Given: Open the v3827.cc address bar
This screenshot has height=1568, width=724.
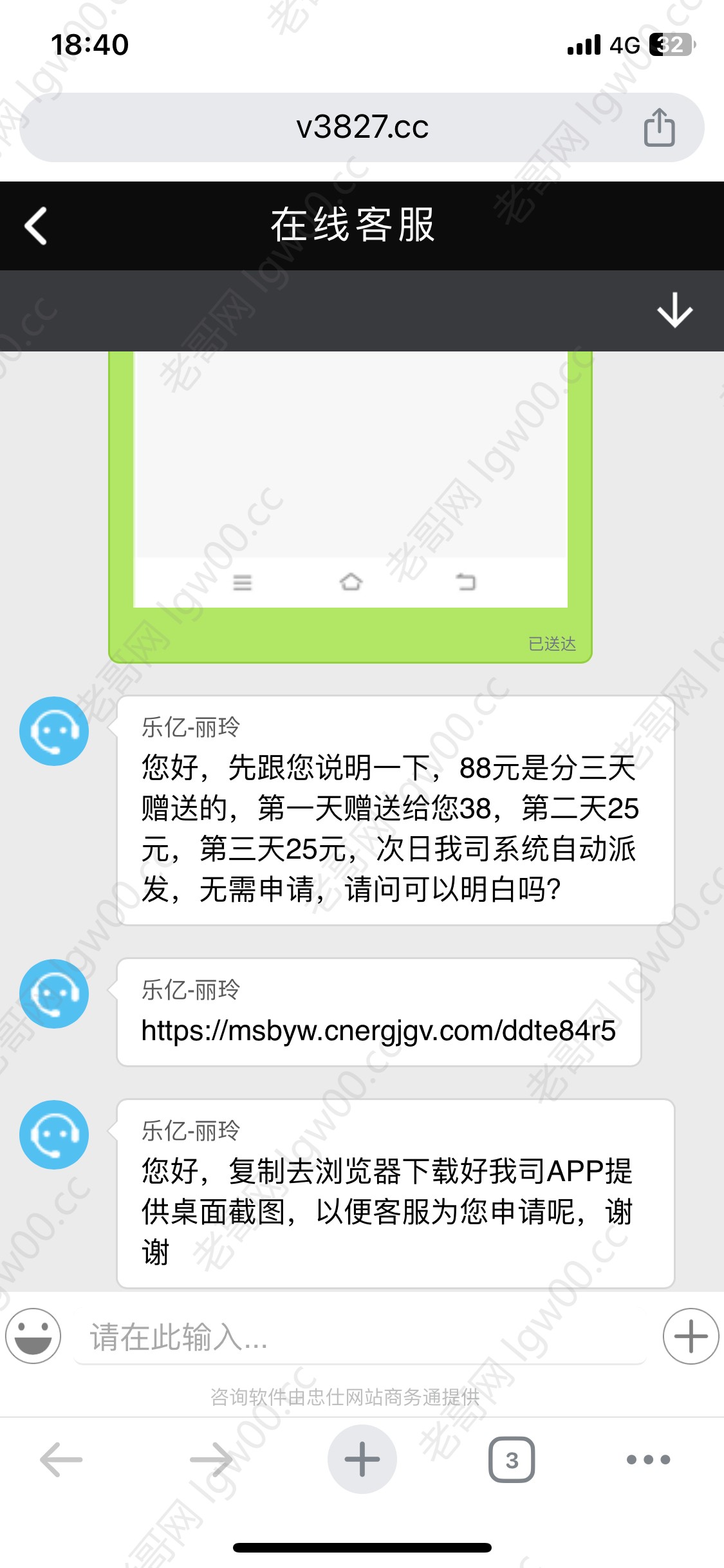Looking at the screenshot, I should (x=362, y=127).
